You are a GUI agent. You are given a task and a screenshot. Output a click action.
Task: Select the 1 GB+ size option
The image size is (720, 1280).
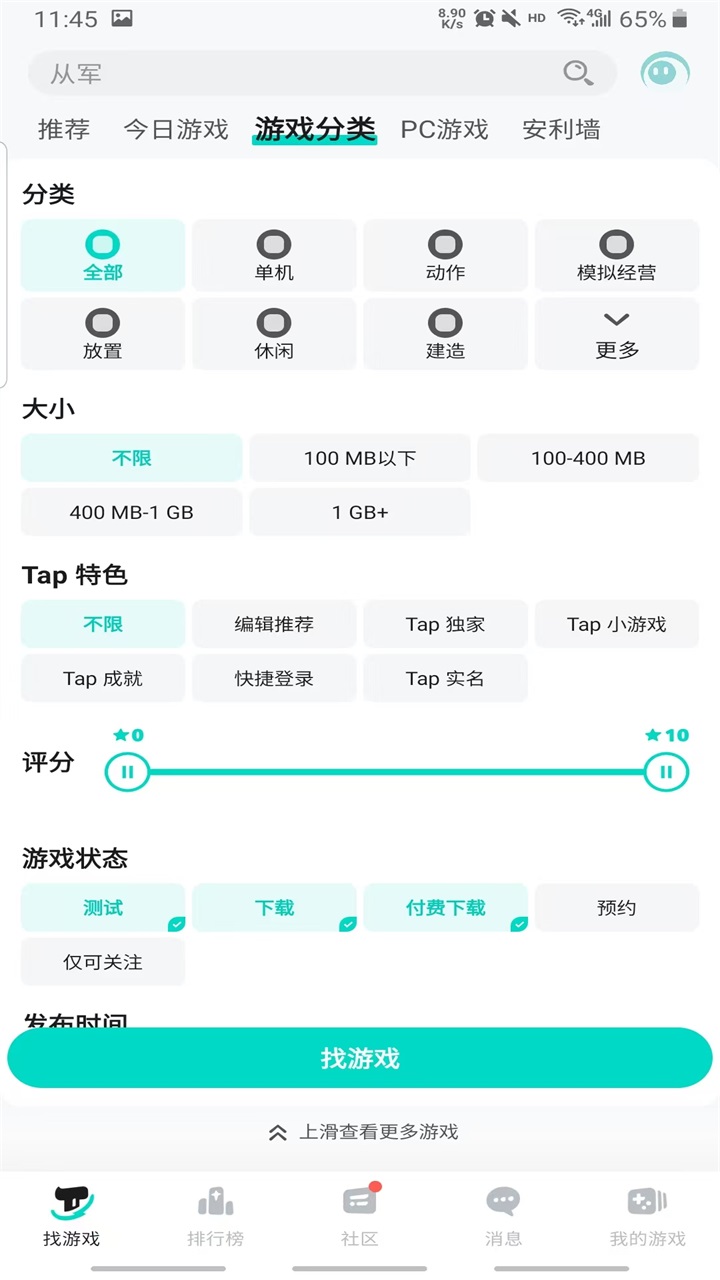pyautogui.click(x=360, y=512)
